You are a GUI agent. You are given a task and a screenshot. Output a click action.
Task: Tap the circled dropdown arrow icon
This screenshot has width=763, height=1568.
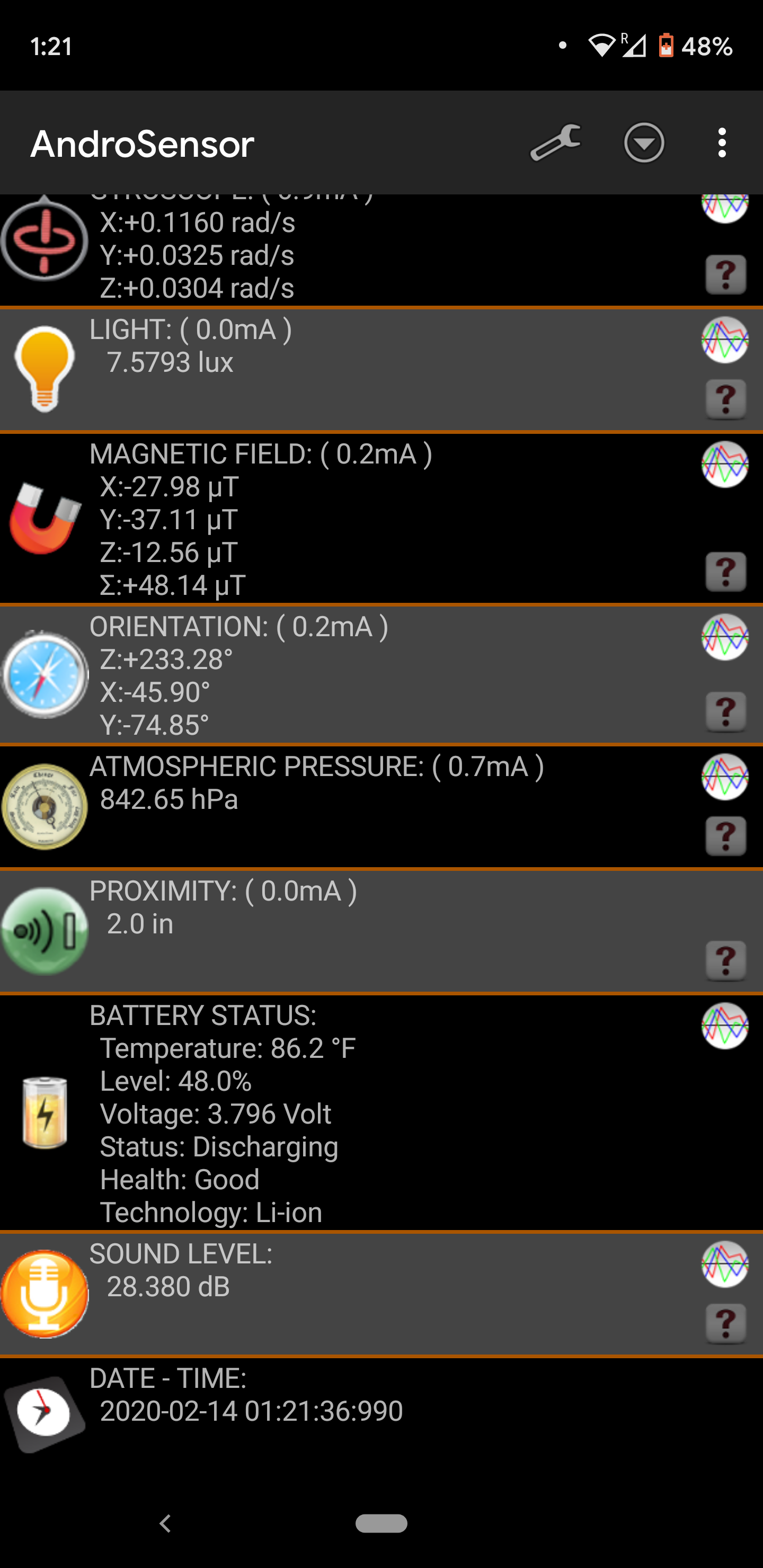click(644, 143)
